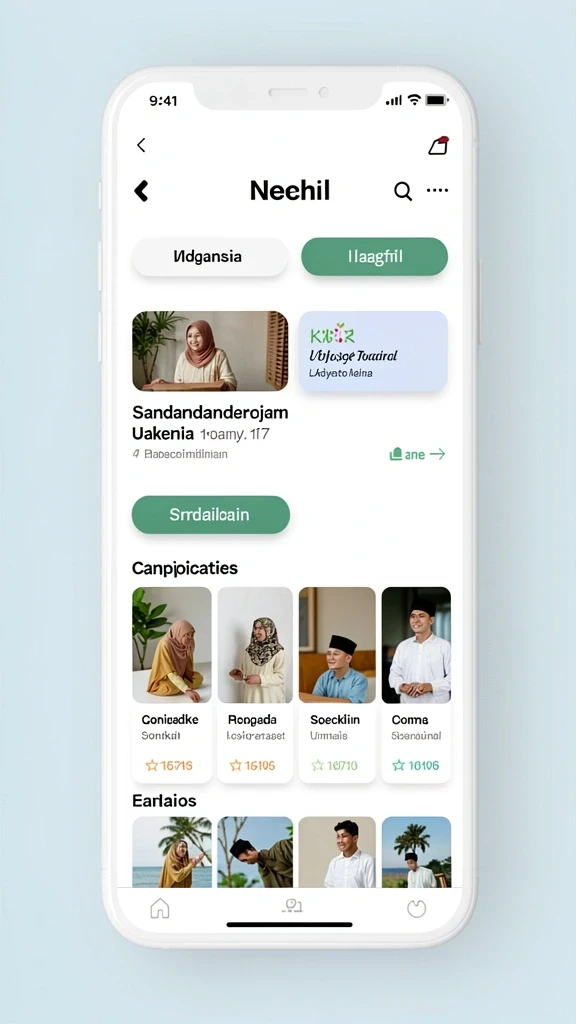576x1024 pixels.
Task: Open the Sandandanderojam featured photo card
Action: [210, 351]
